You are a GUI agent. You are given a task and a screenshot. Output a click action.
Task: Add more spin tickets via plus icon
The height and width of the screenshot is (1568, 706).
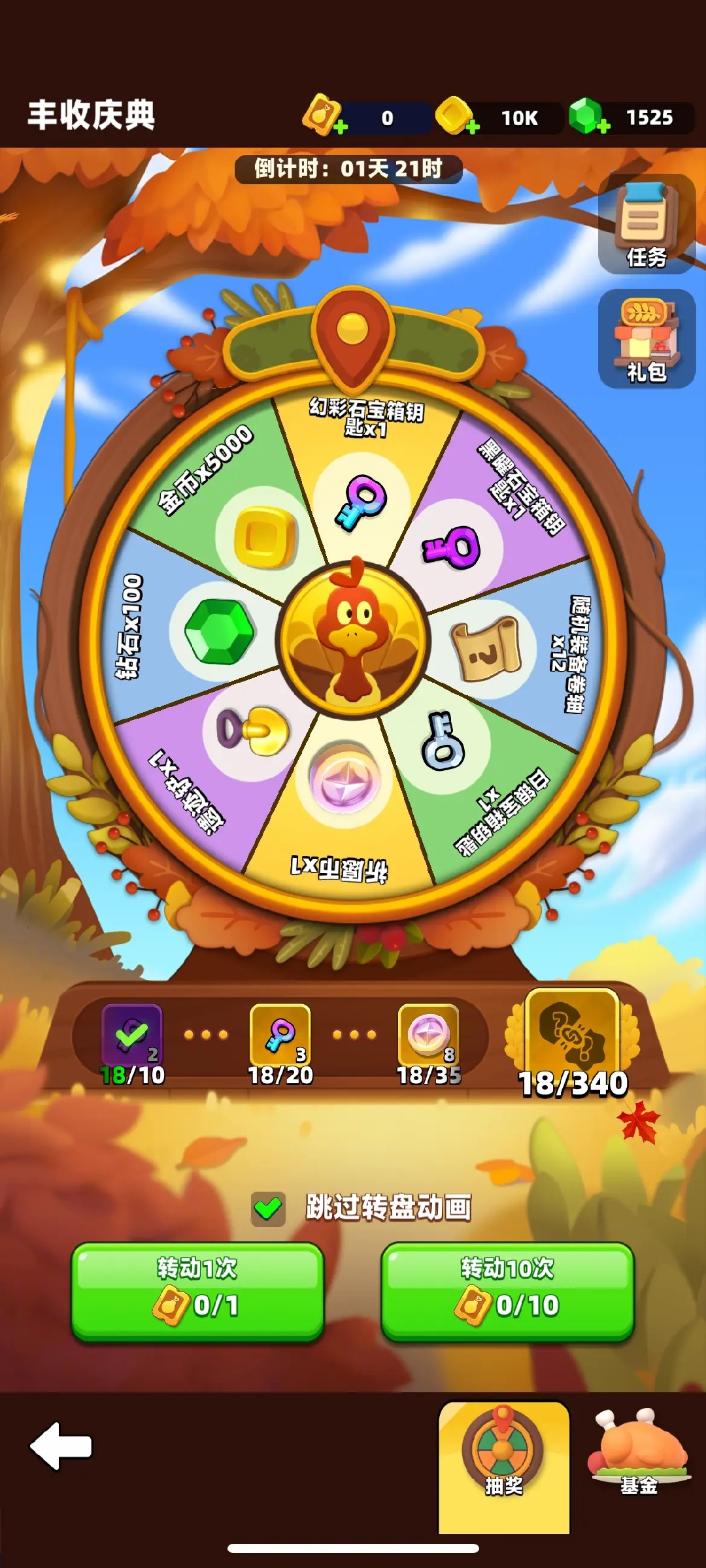pos(340,127)
